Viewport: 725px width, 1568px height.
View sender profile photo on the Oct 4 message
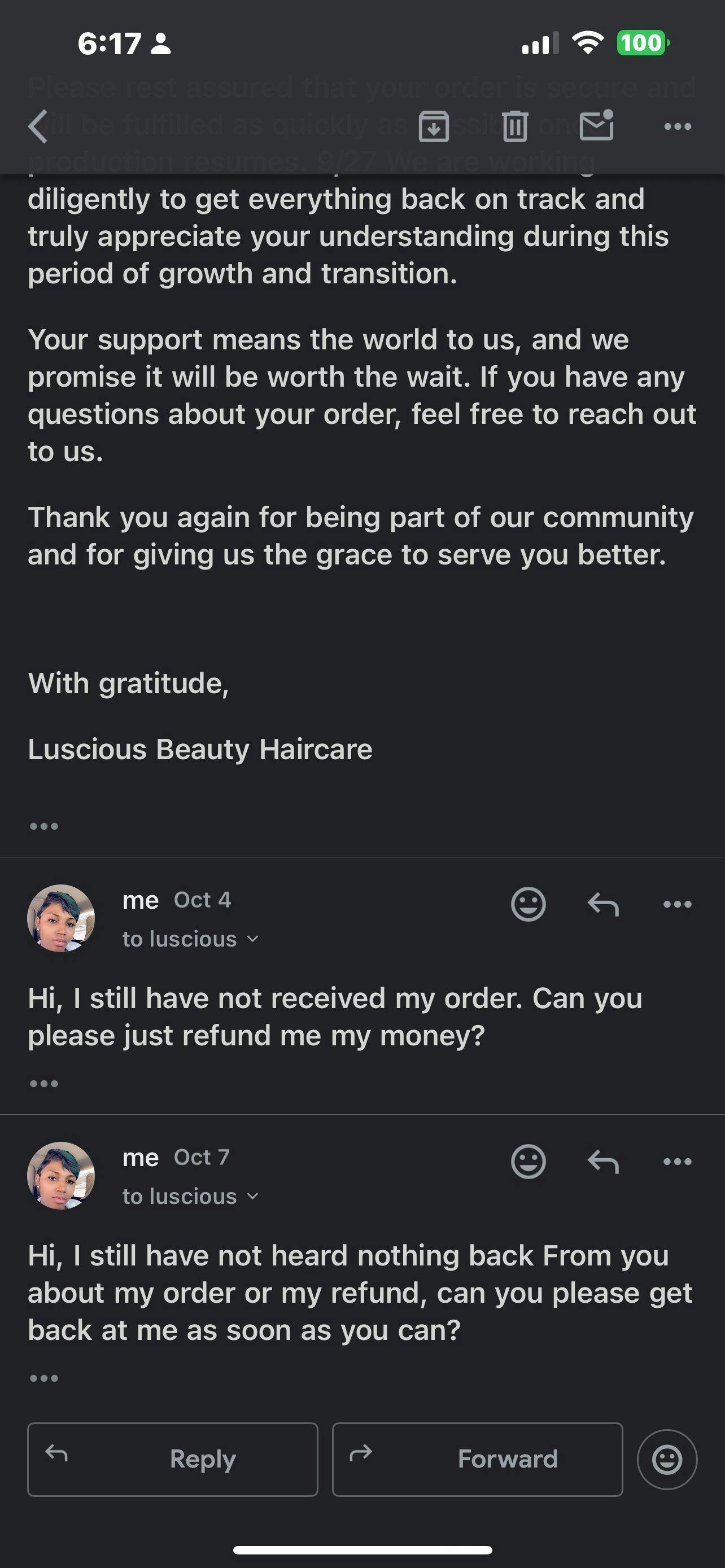[x=61, y=918]
